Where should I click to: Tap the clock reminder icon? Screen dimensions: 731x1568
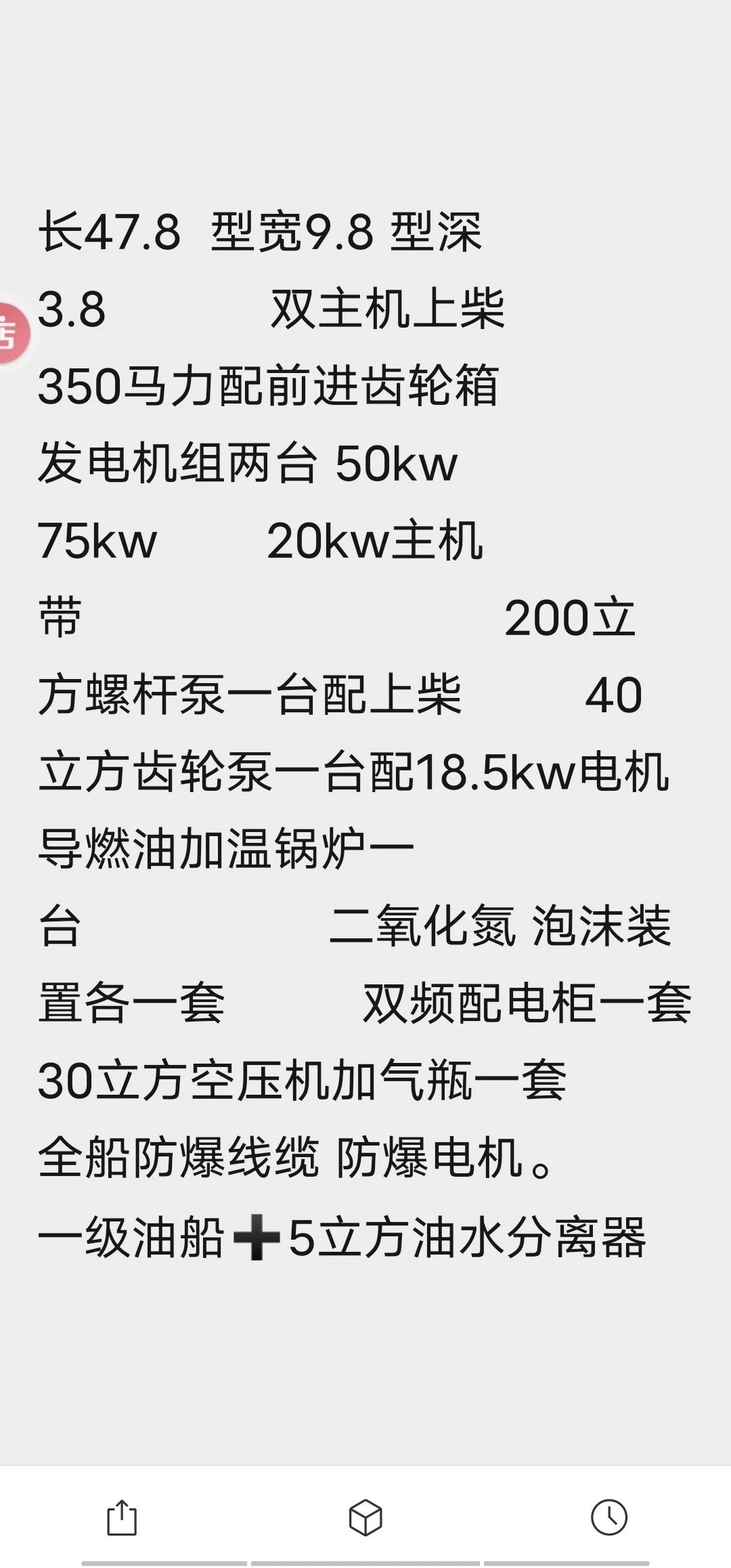pyautogui.click(x=609, y=1517)
